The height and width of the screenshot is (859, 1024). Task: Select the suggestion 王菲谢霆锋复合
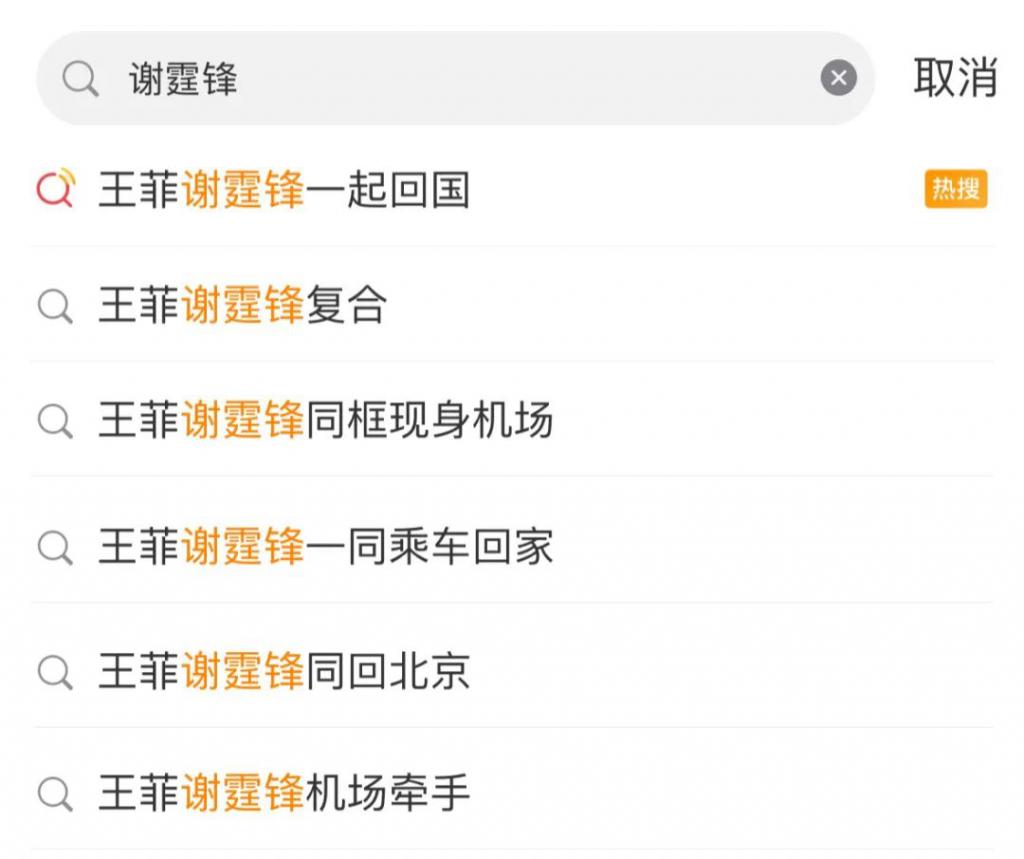[x=243, y=306]
